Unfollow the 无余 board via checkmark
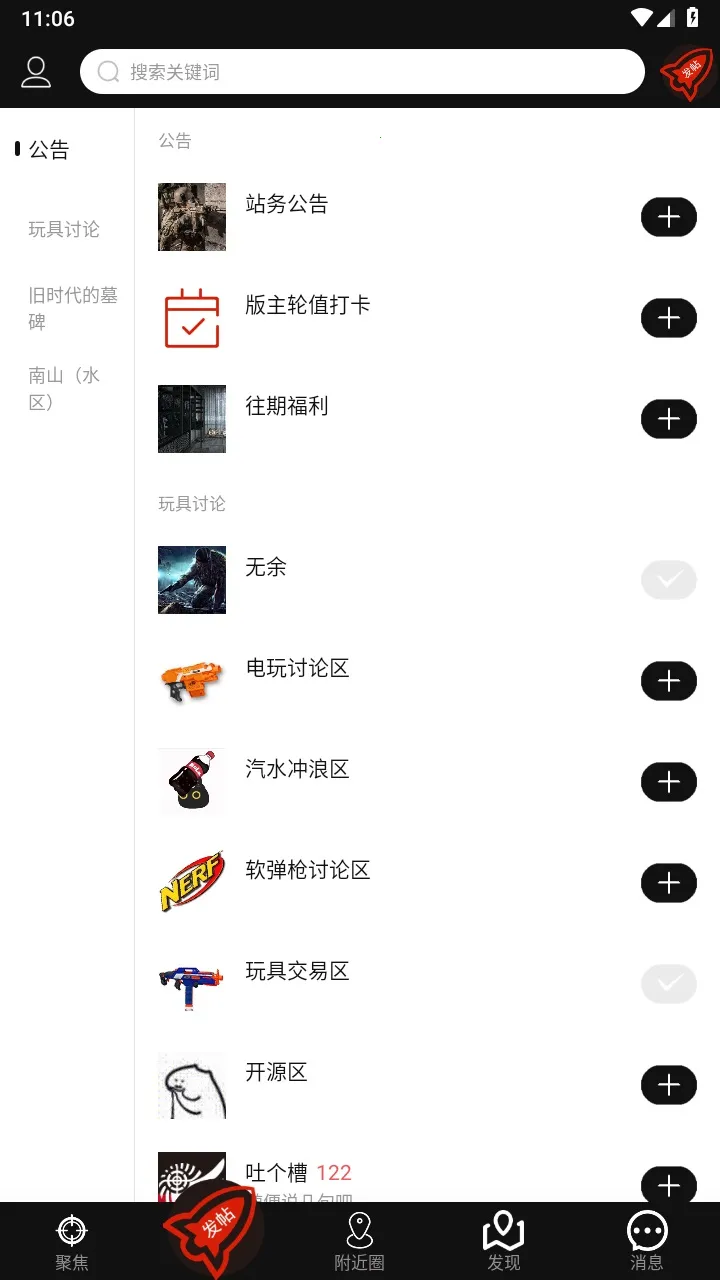Screen dimensions: 720x1280 [x=668, y=580]
